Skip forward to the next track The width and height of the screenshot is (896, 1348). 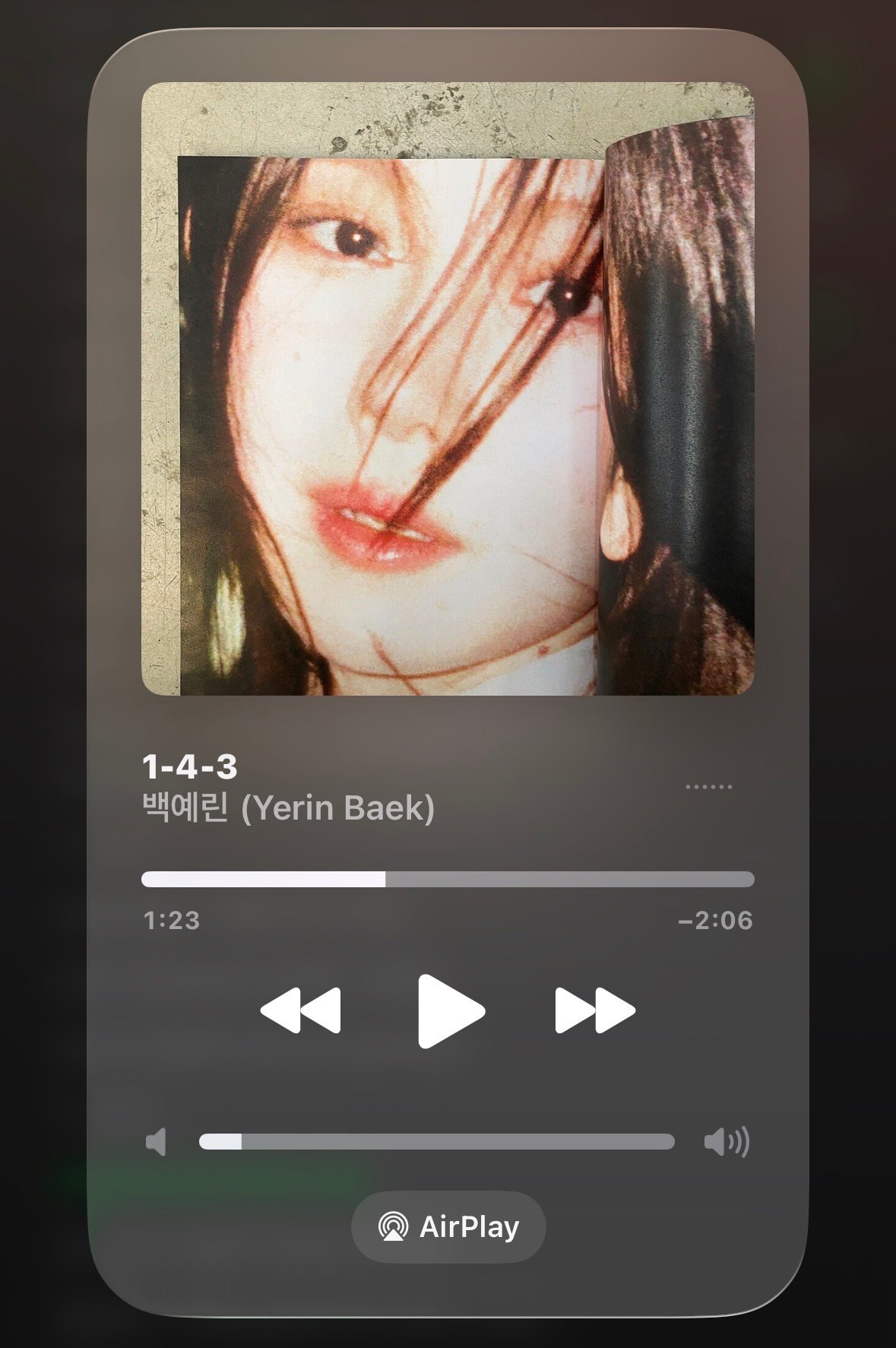[x=595, y=1011]
